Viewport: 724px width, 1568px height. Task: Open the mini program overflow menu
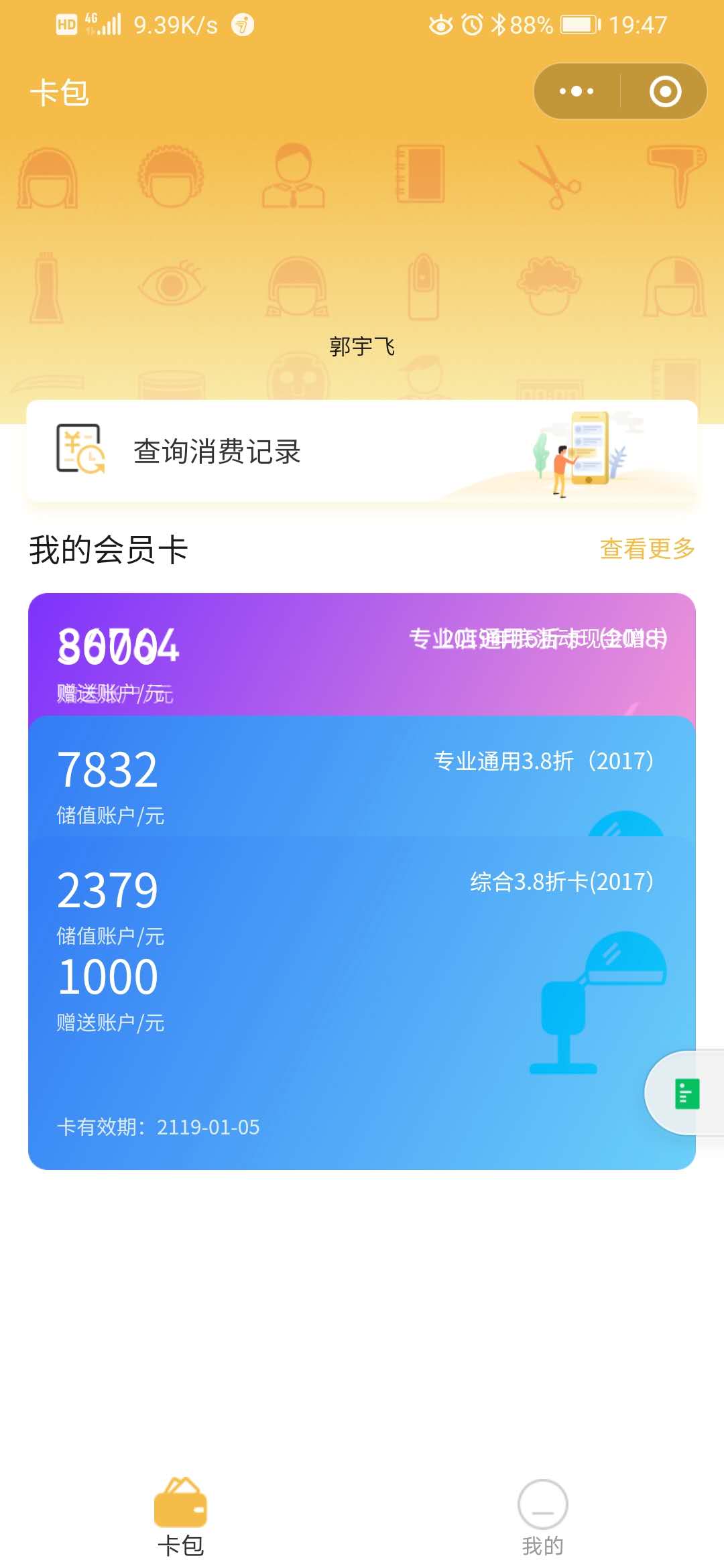tap(577, 91)
